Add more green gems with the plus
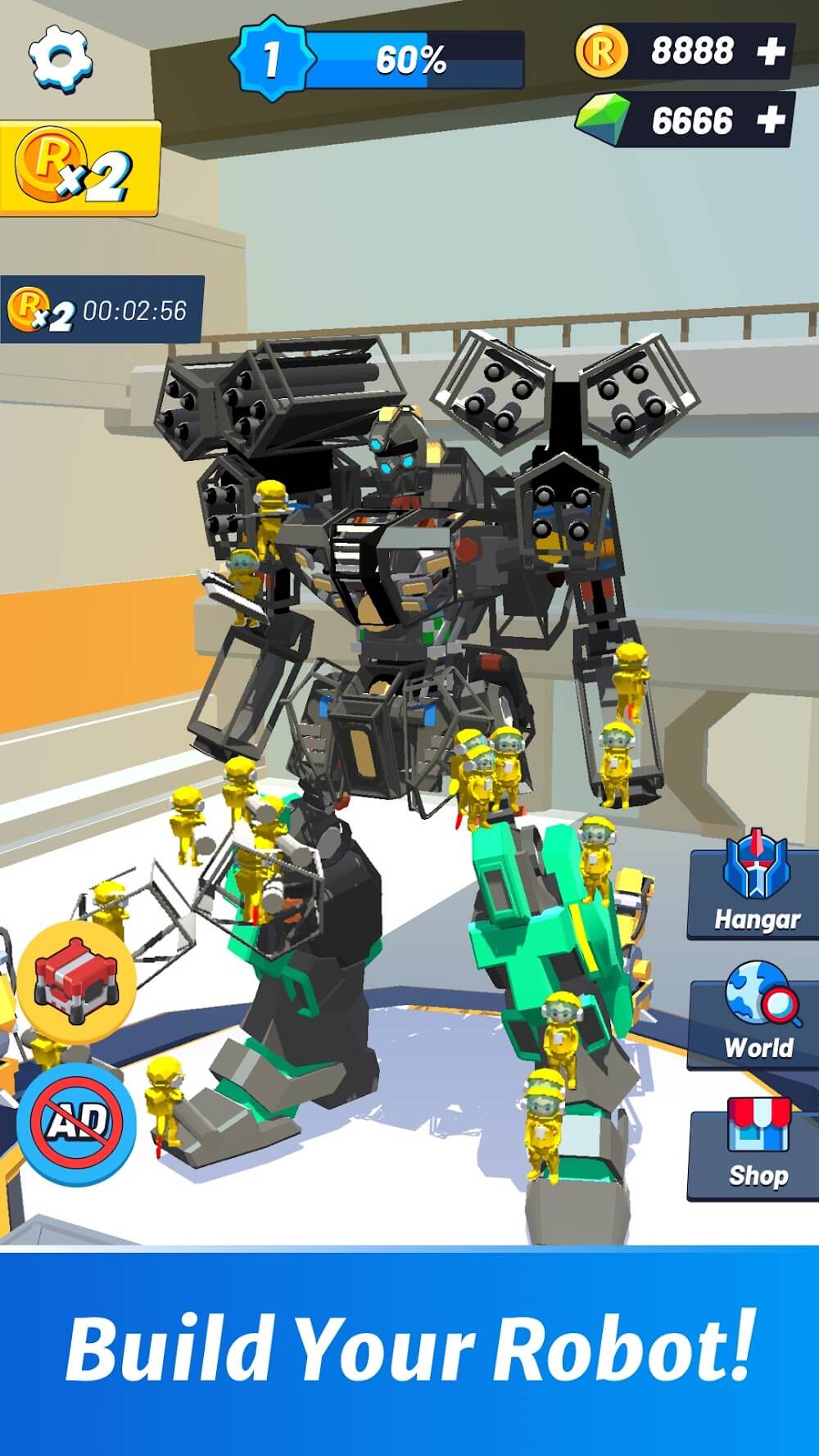Screen dimensions: 819x1456 [771, 121]
